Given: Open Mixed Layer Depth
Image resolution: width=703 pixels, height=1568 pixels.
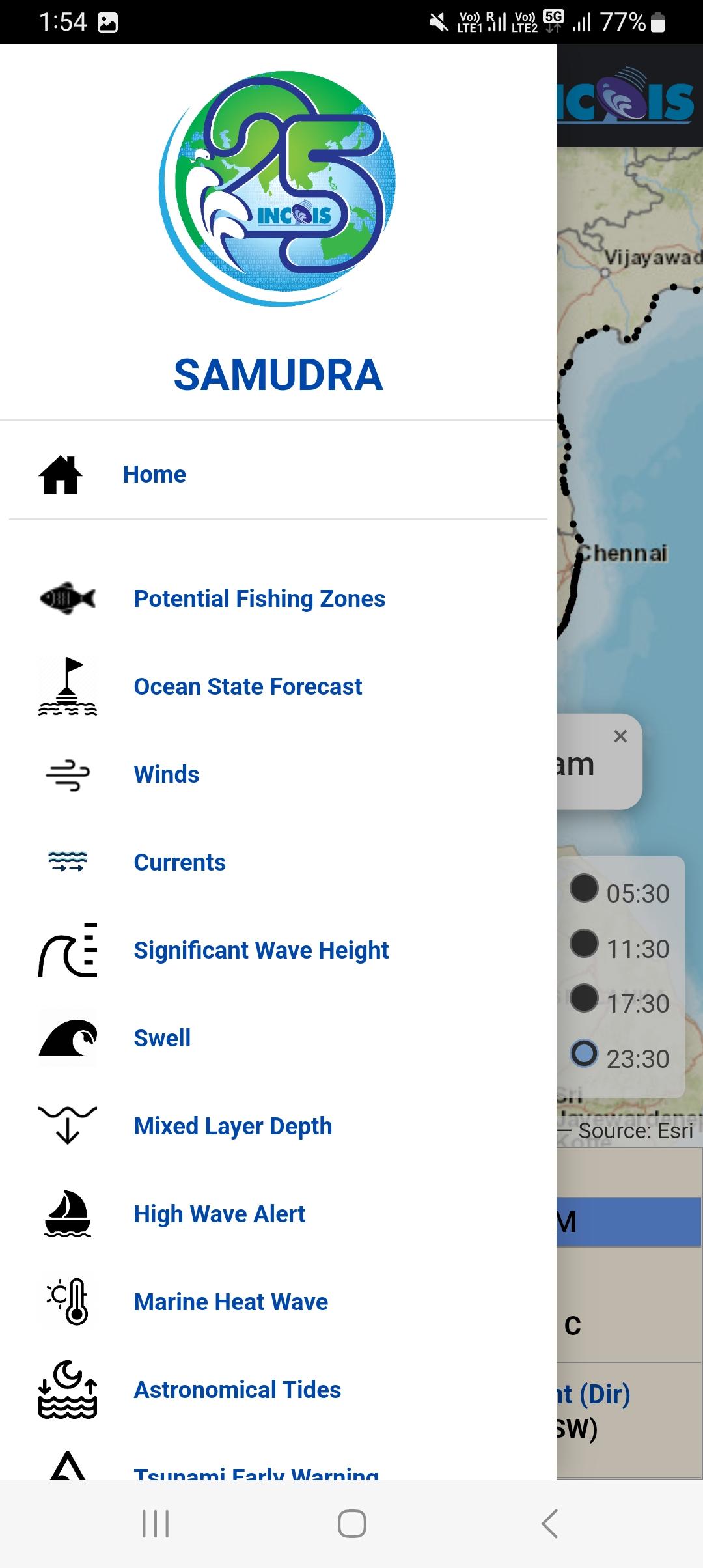Looking at the screenshot, I should 233,1126.
